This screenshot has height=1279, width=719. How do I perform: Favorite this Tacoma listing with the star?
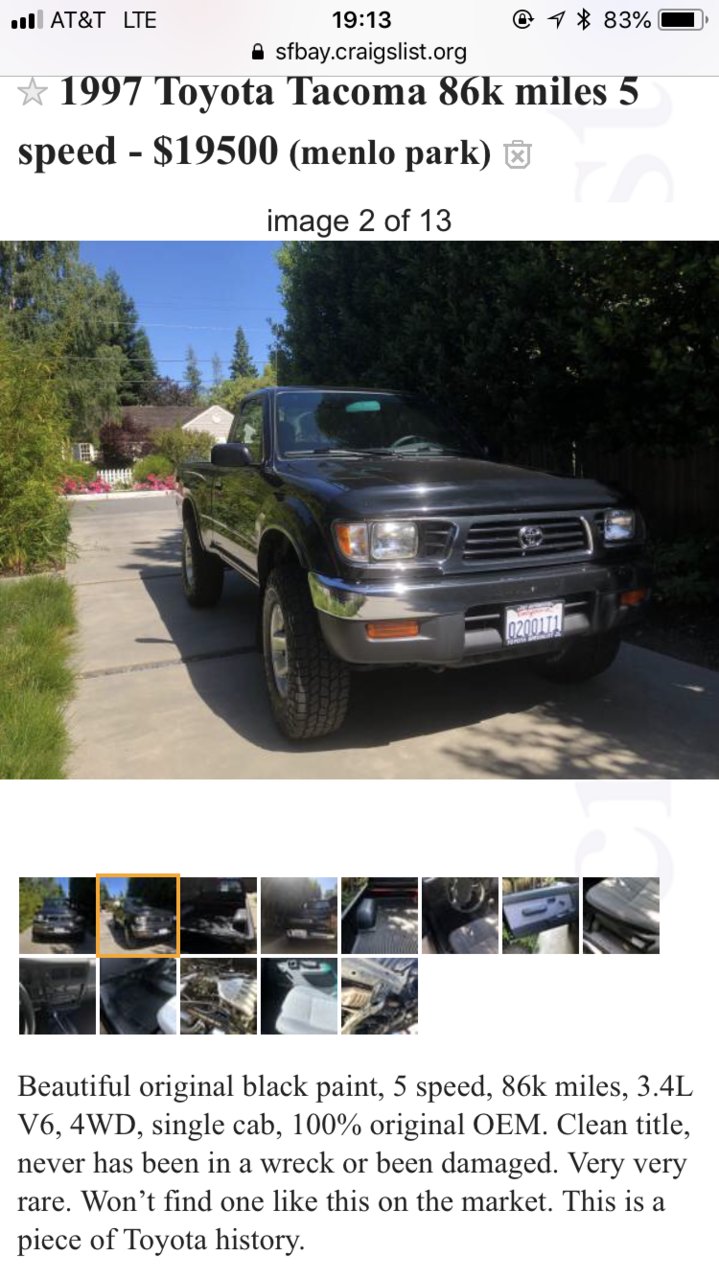tap(32, 94)
